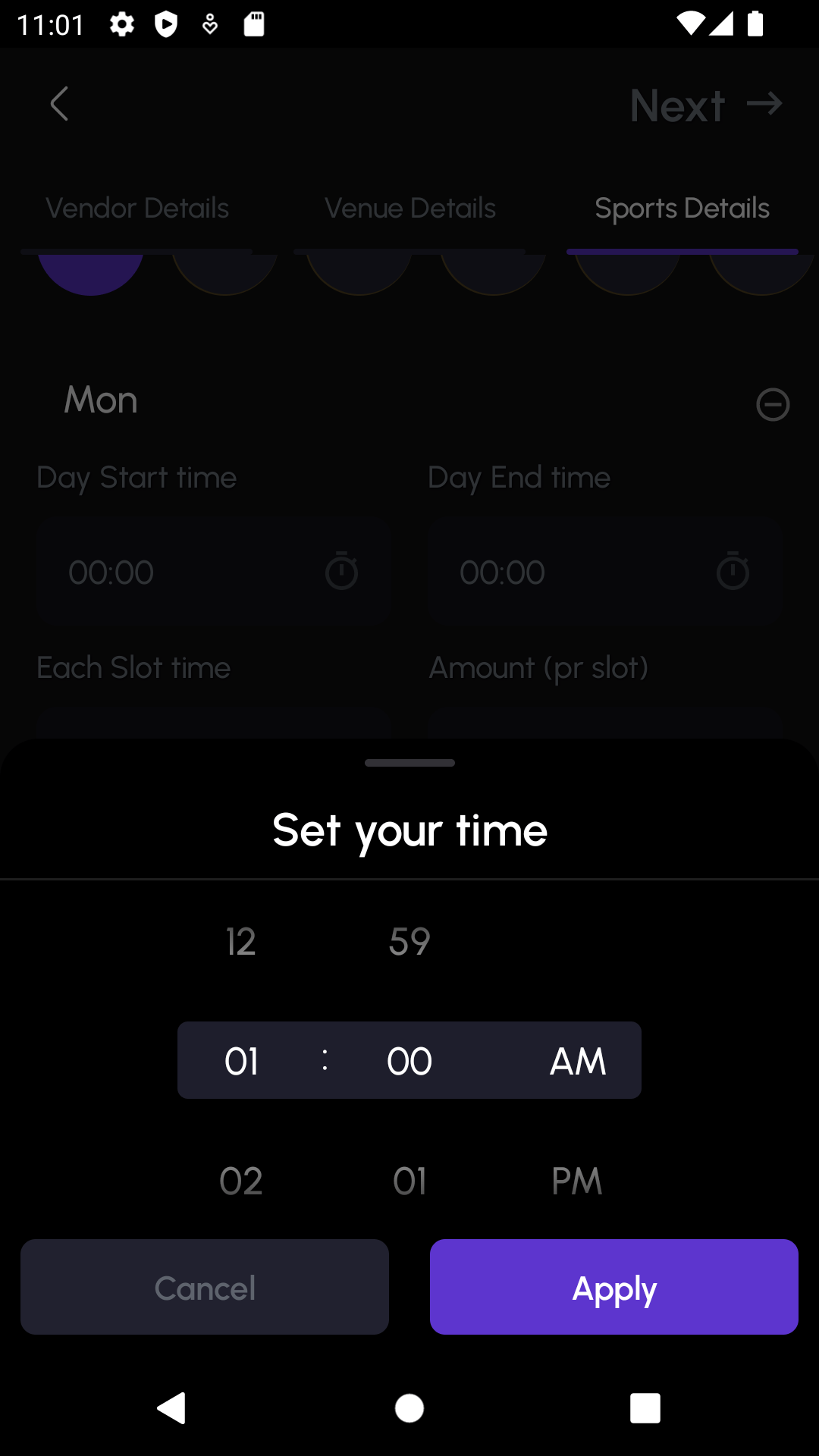Screen dimensions: 819x1456
Task: Open the Venue Details tab
Action: 409,209
